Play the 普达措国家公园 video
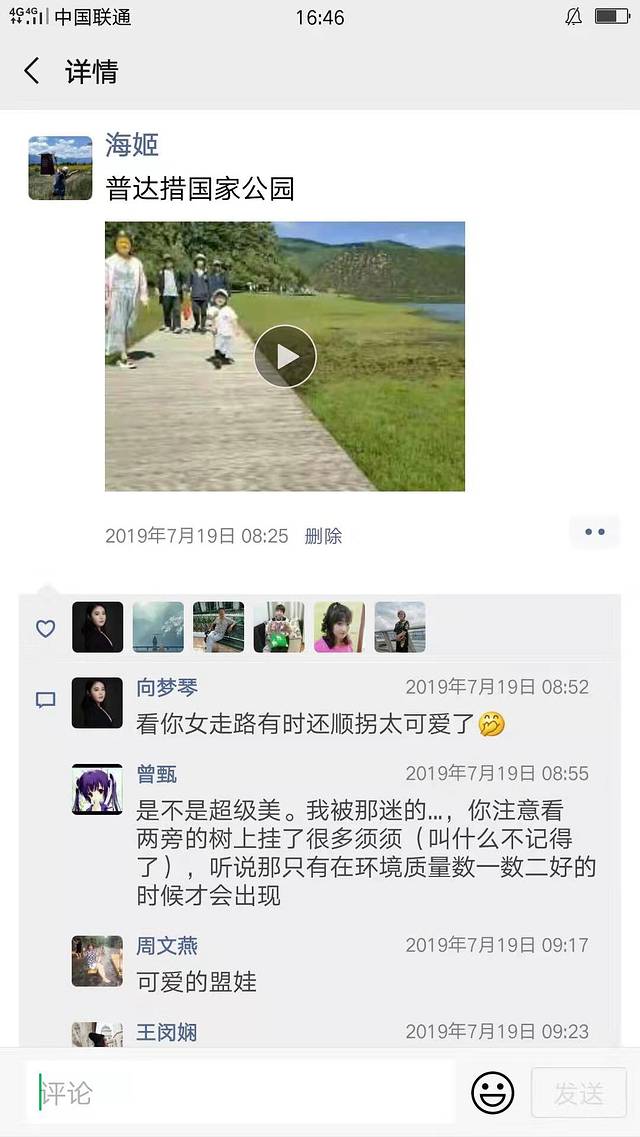Image resolution: width=640 pixels, height=1137 pixels. coord(285,356)
